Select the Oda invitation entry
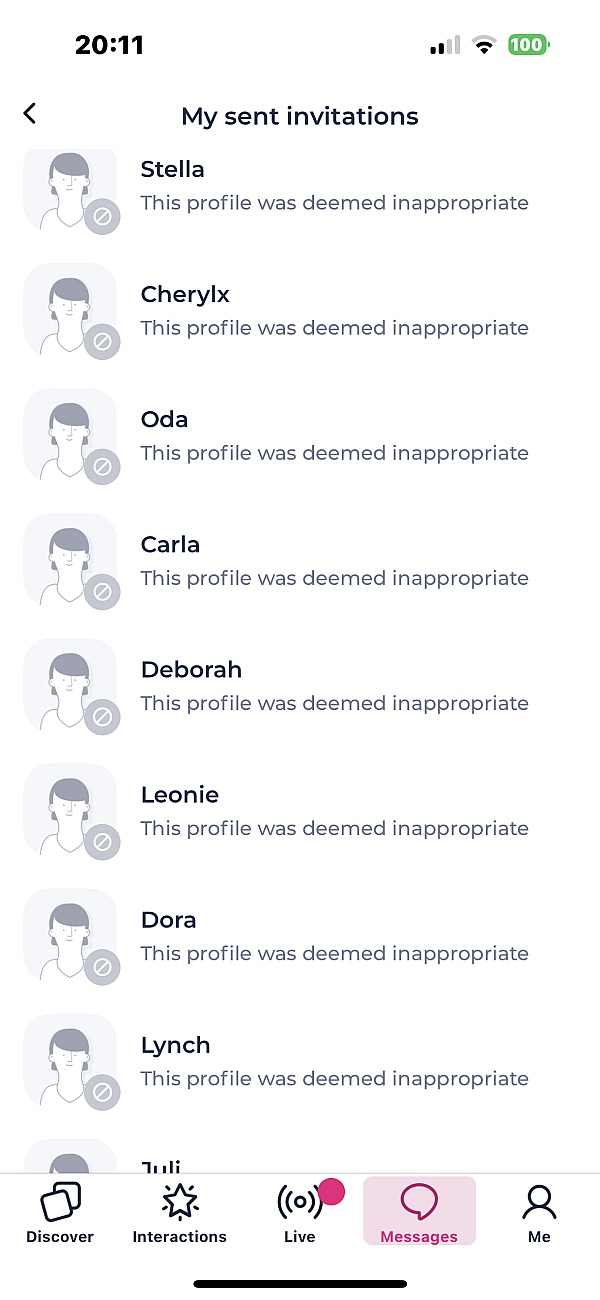The height and width of the screenshot is (1300, 600). tap(300, 435)
